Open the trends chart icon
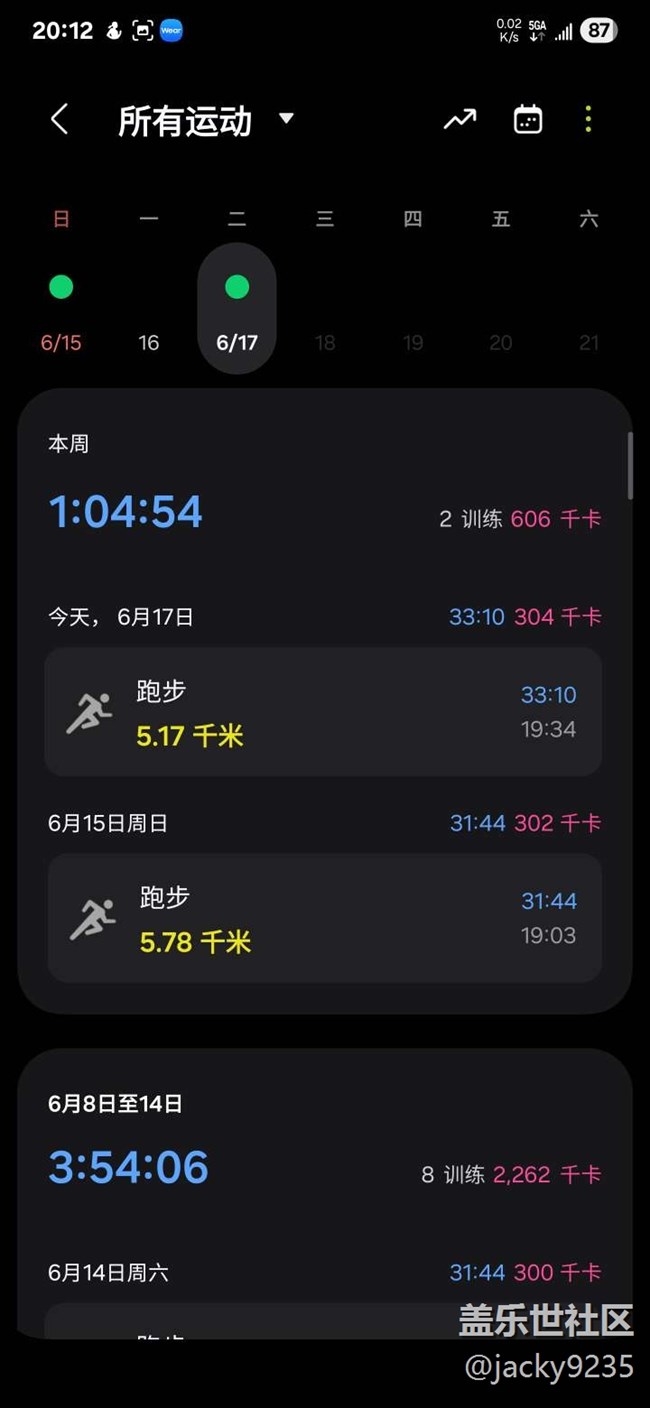The height and width of the screenshot is (1408, 650). coord(460,120)
